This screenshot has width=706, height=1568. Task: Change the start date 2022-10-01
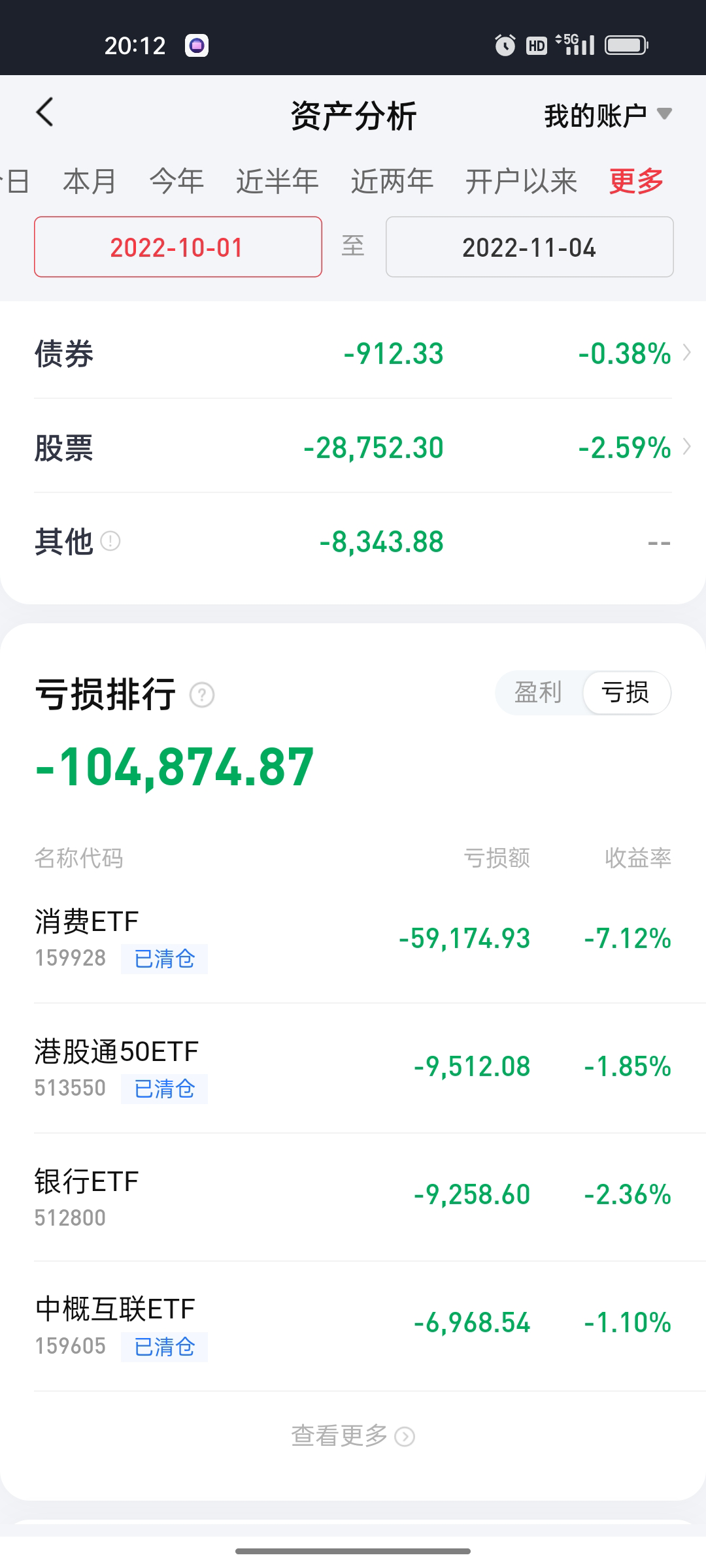point(178,247)
